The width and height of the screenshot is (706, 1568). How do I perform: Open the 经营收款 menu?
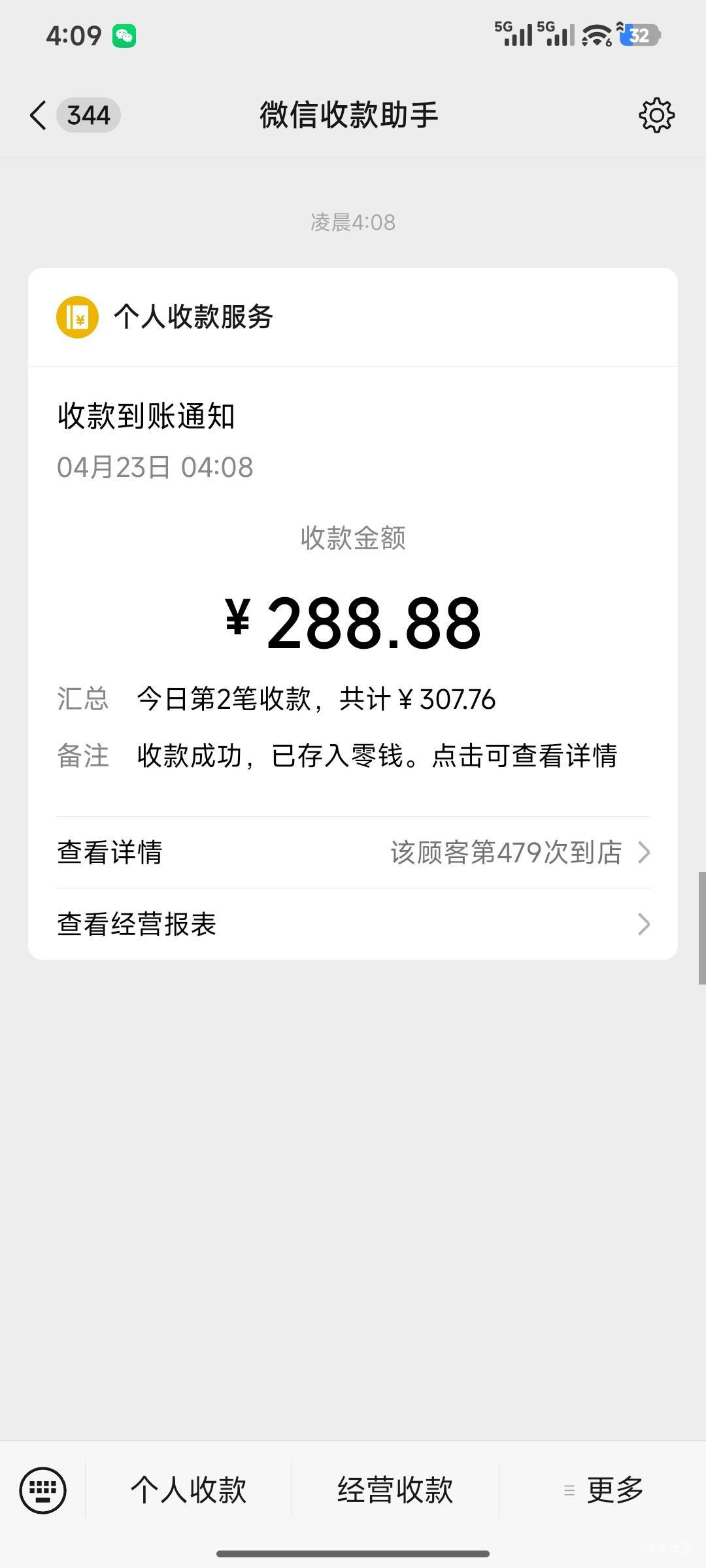pyautogui.click(x=395, y=1490)
